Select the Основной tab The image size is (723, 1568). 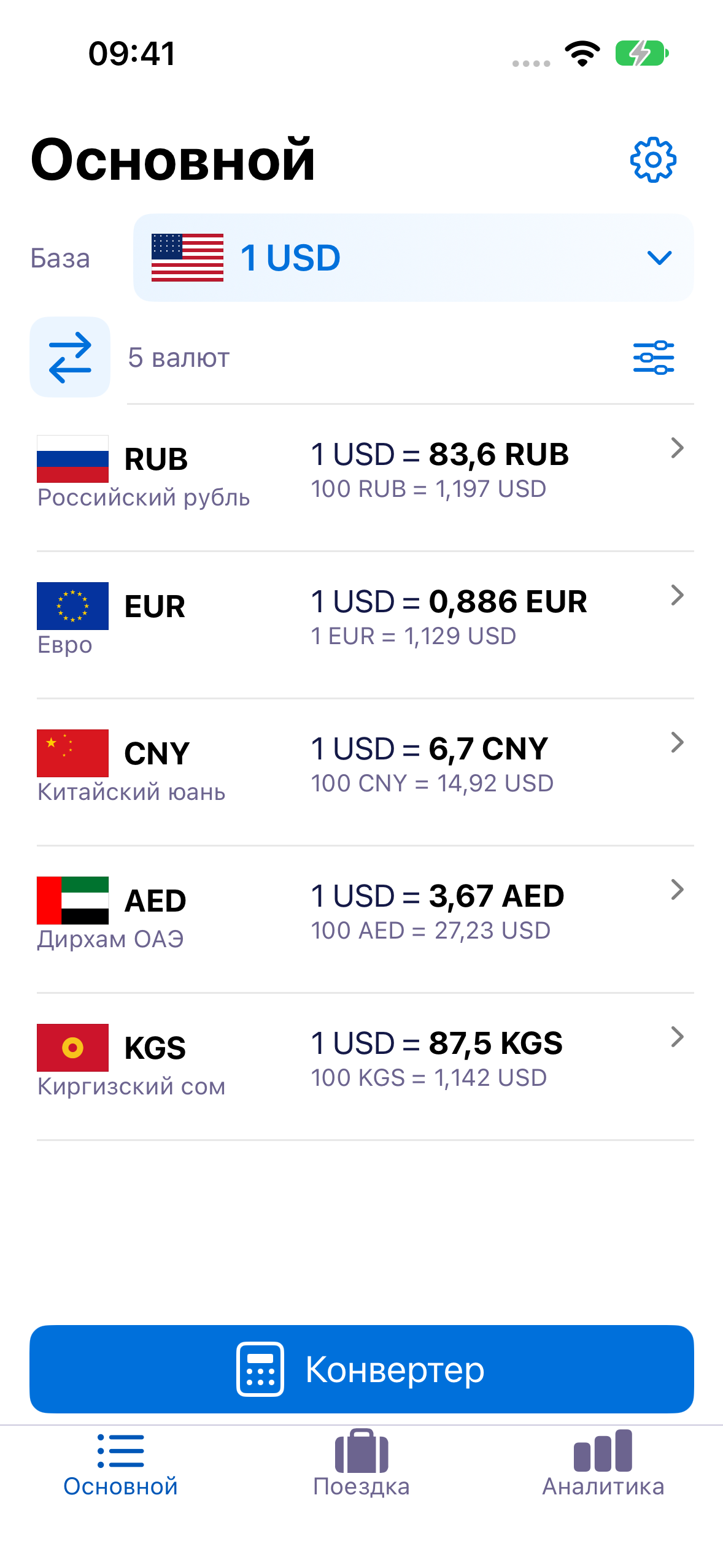tap(120, 1464)
